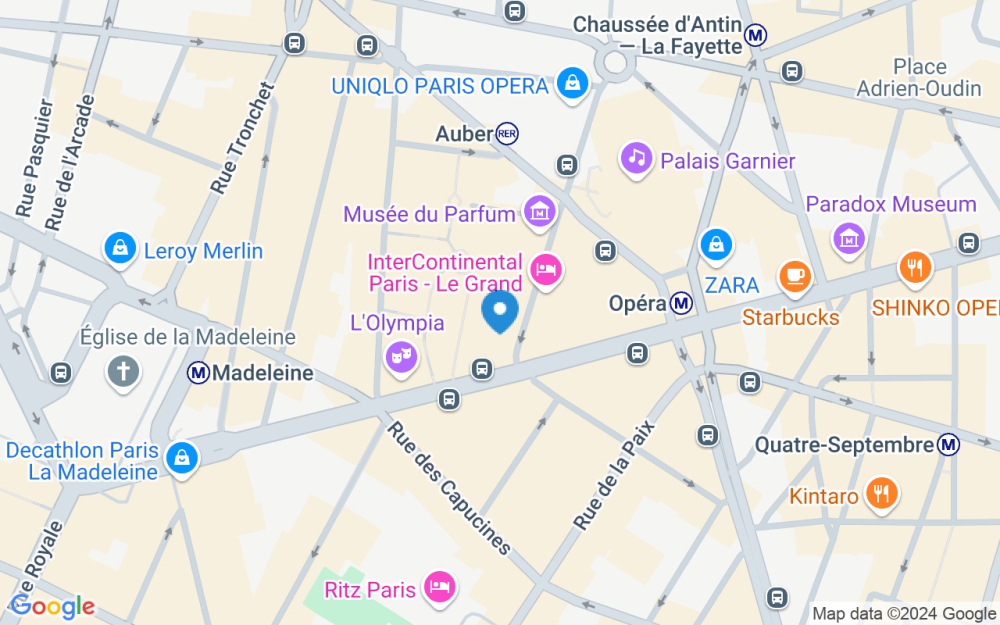Open the Madeleine metro station icon
The height and width of the screenshot is (625, 1000).
point(198,372)
